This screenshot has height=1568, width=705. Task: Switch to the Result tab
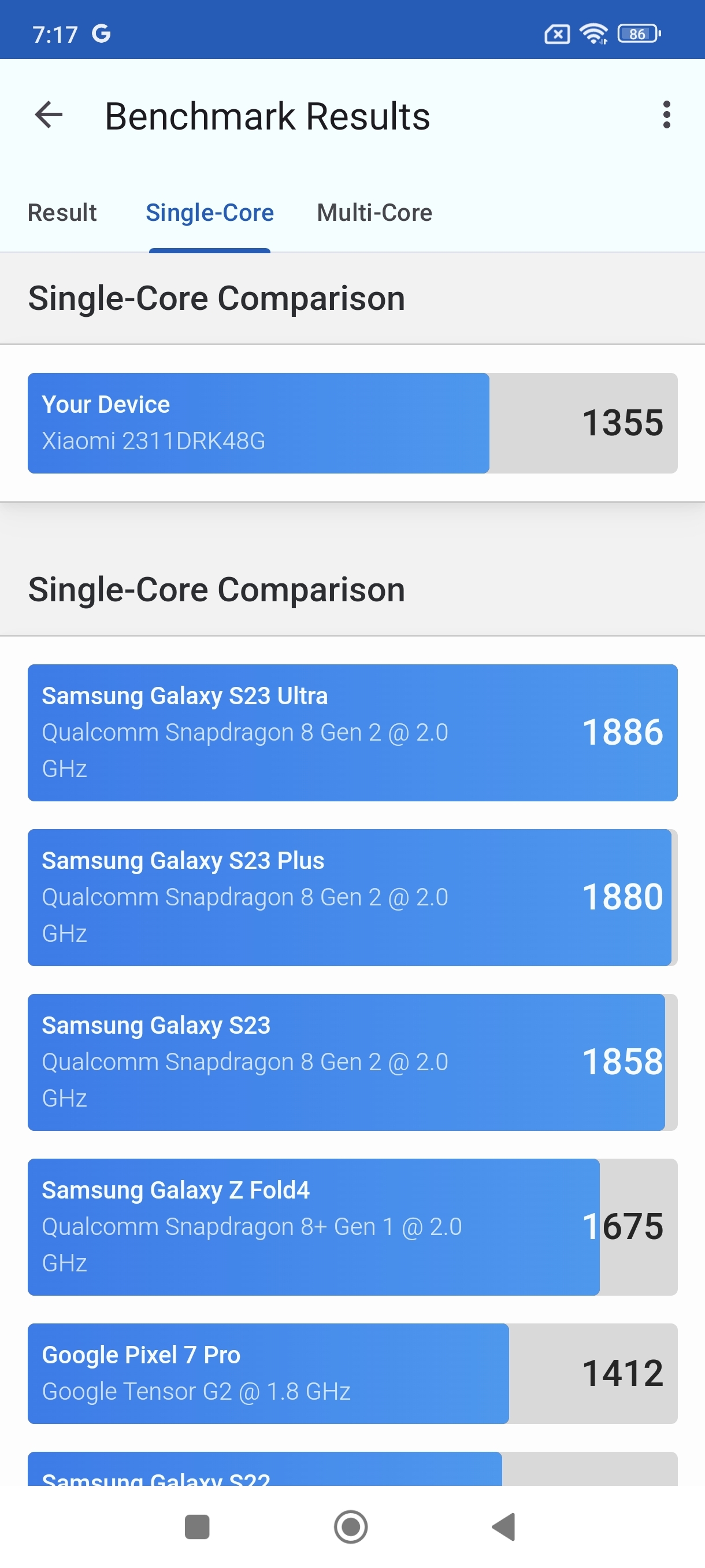[61, 212]
